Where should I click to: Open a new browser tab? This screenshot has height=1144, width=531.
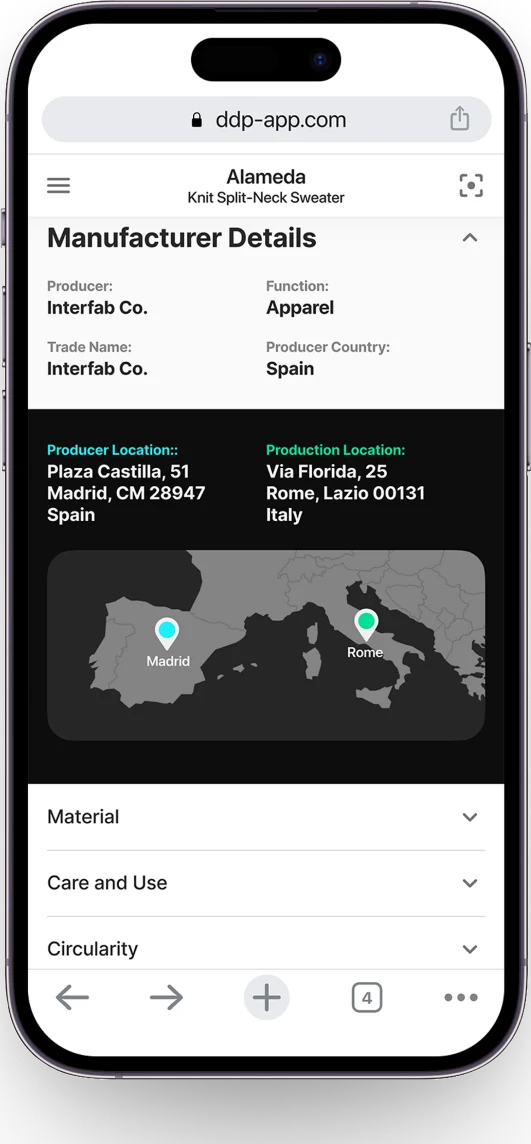tap(266, 997)
